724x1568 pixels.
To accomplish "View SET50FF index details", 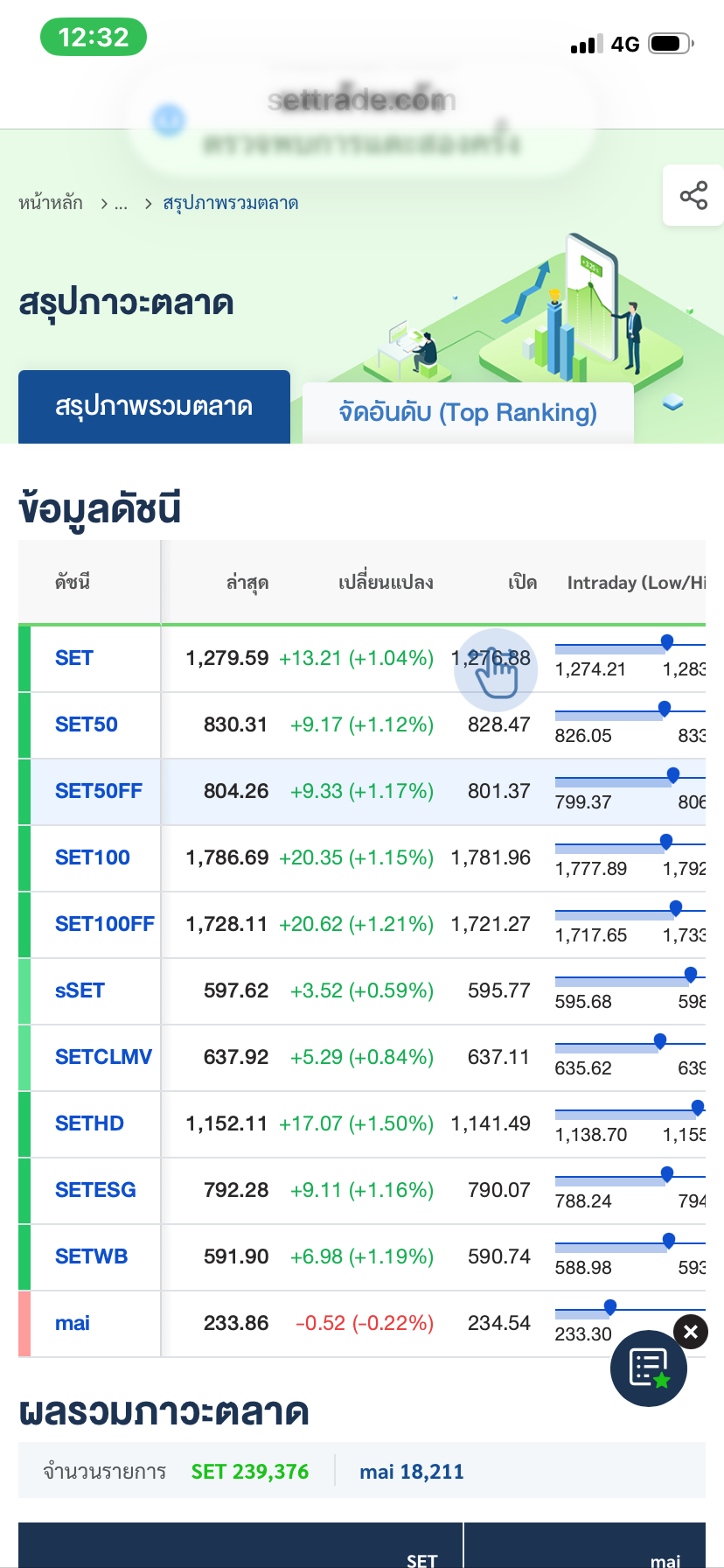I will point(99,791).
